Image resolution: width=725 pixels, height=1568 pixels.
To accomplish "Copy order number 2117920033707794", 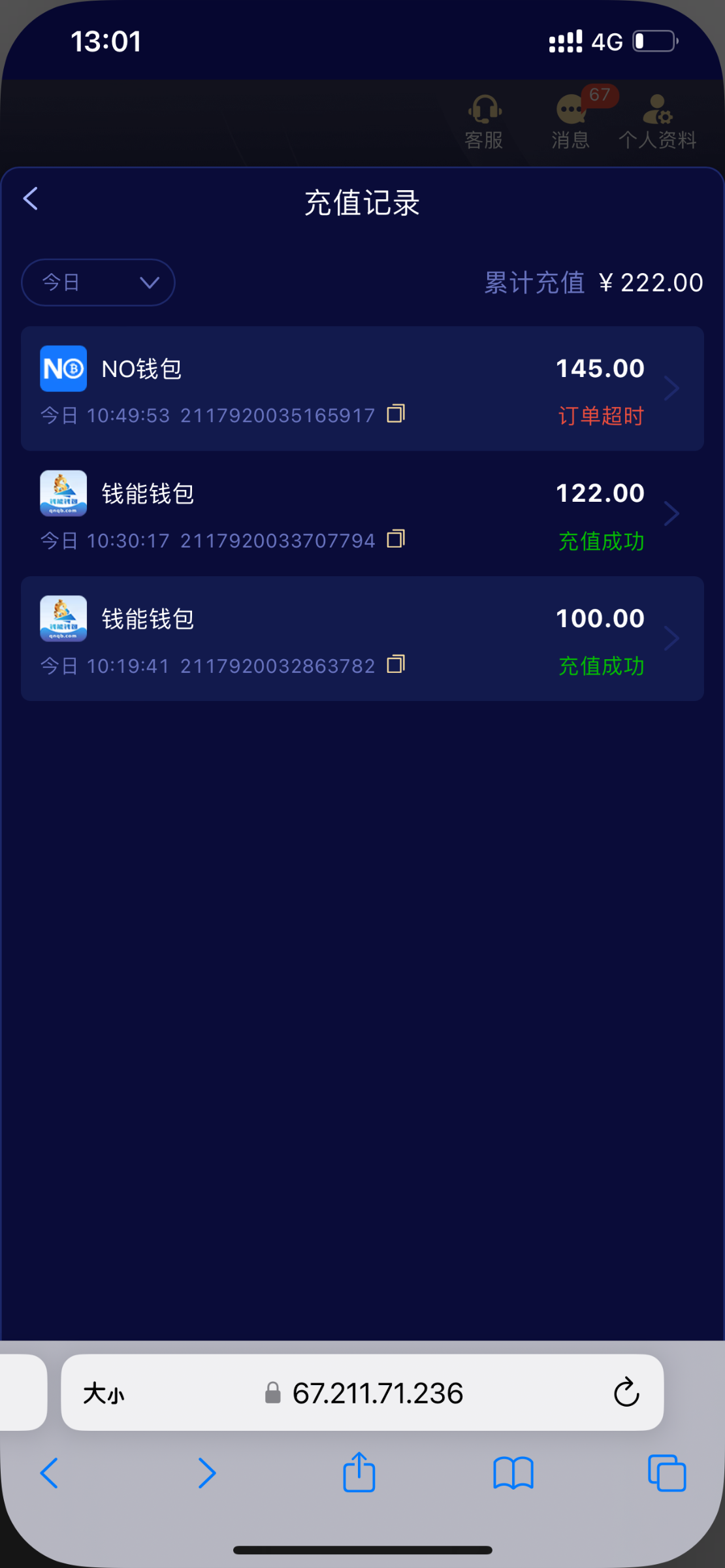I will tap(396, 539).
